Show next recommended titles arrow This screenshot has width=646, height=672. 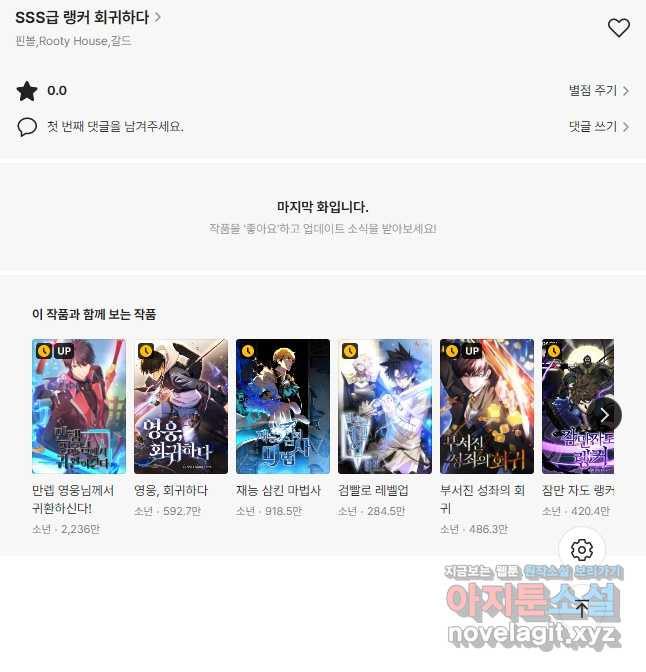(604, 414)
